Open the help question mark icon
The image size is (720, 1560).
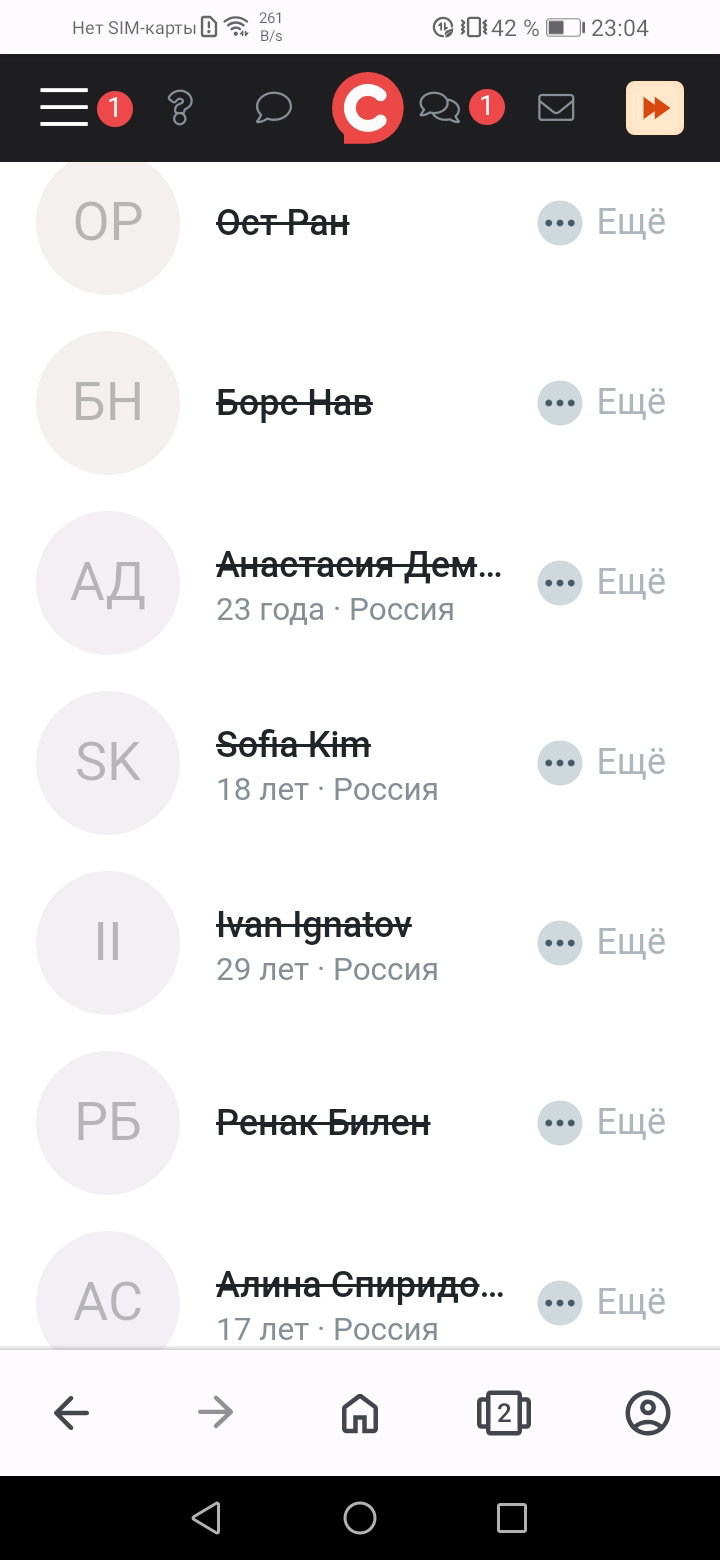point(179,107)
